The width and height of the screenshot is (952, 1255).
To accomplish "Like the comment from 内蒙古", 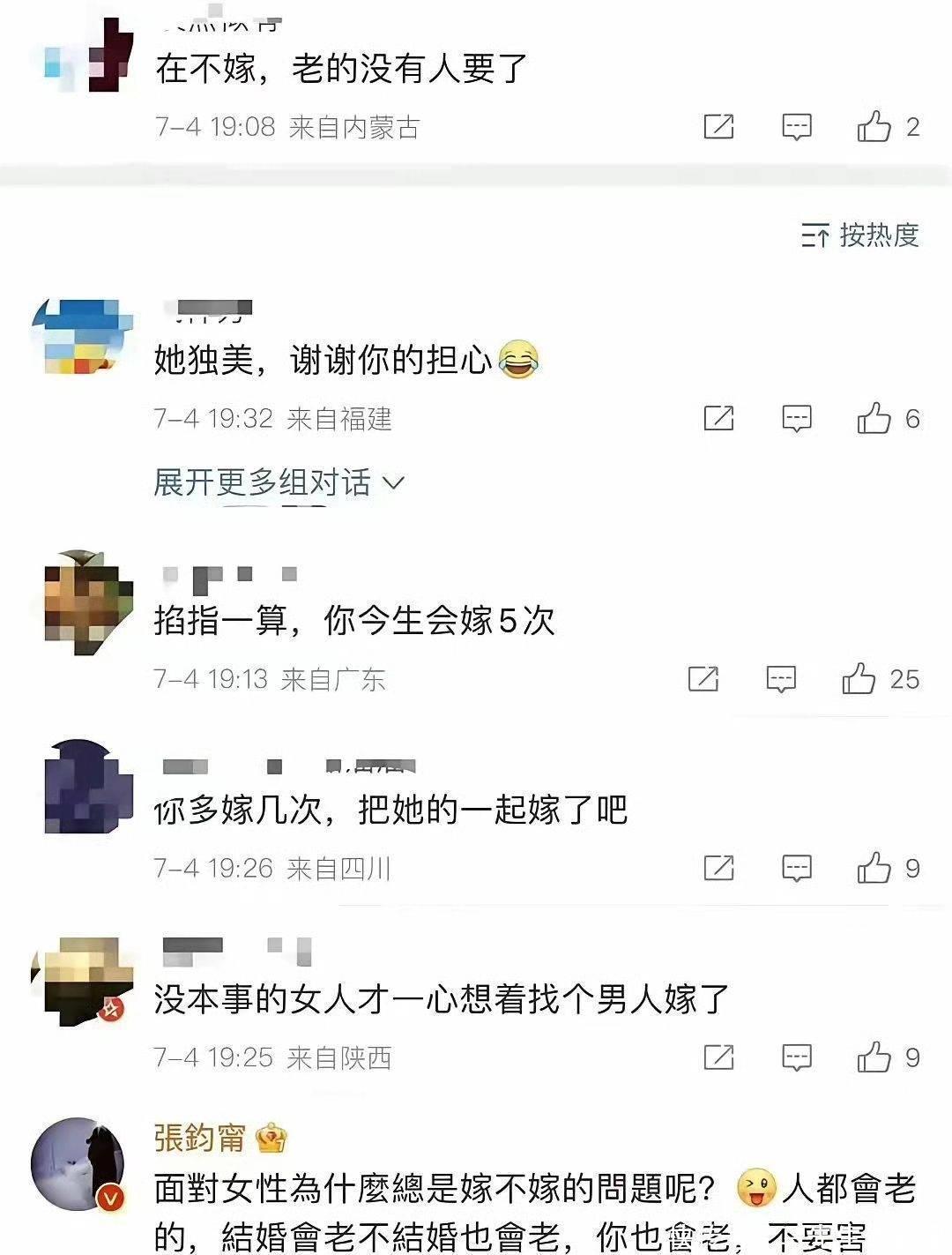I will click(x=874, y=127).
